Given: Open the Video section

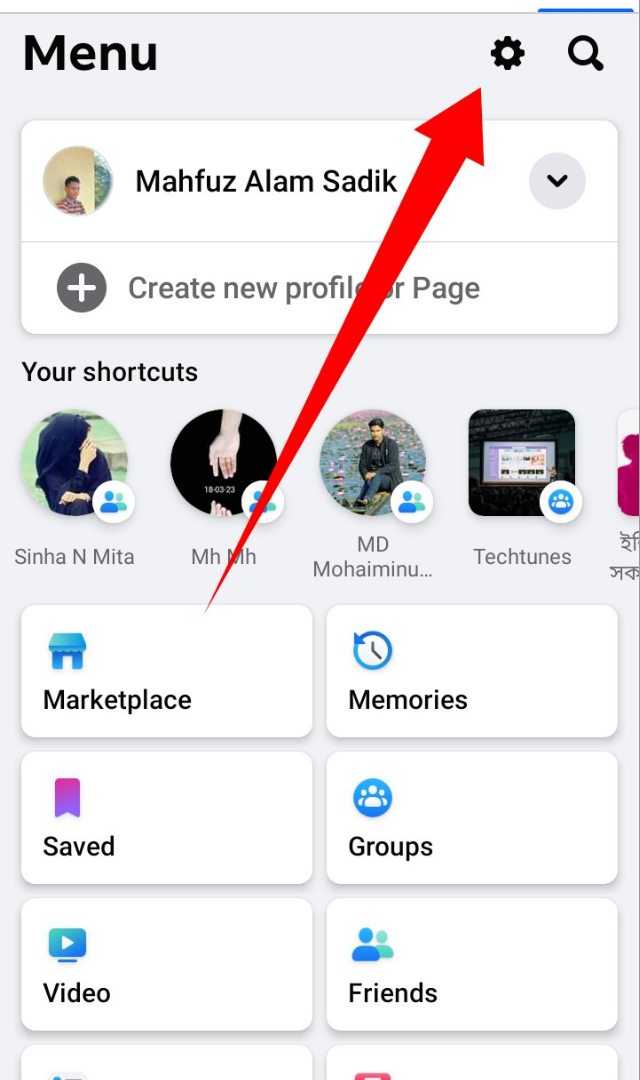Looking at the screenshot, I should [x=166, y=964].
